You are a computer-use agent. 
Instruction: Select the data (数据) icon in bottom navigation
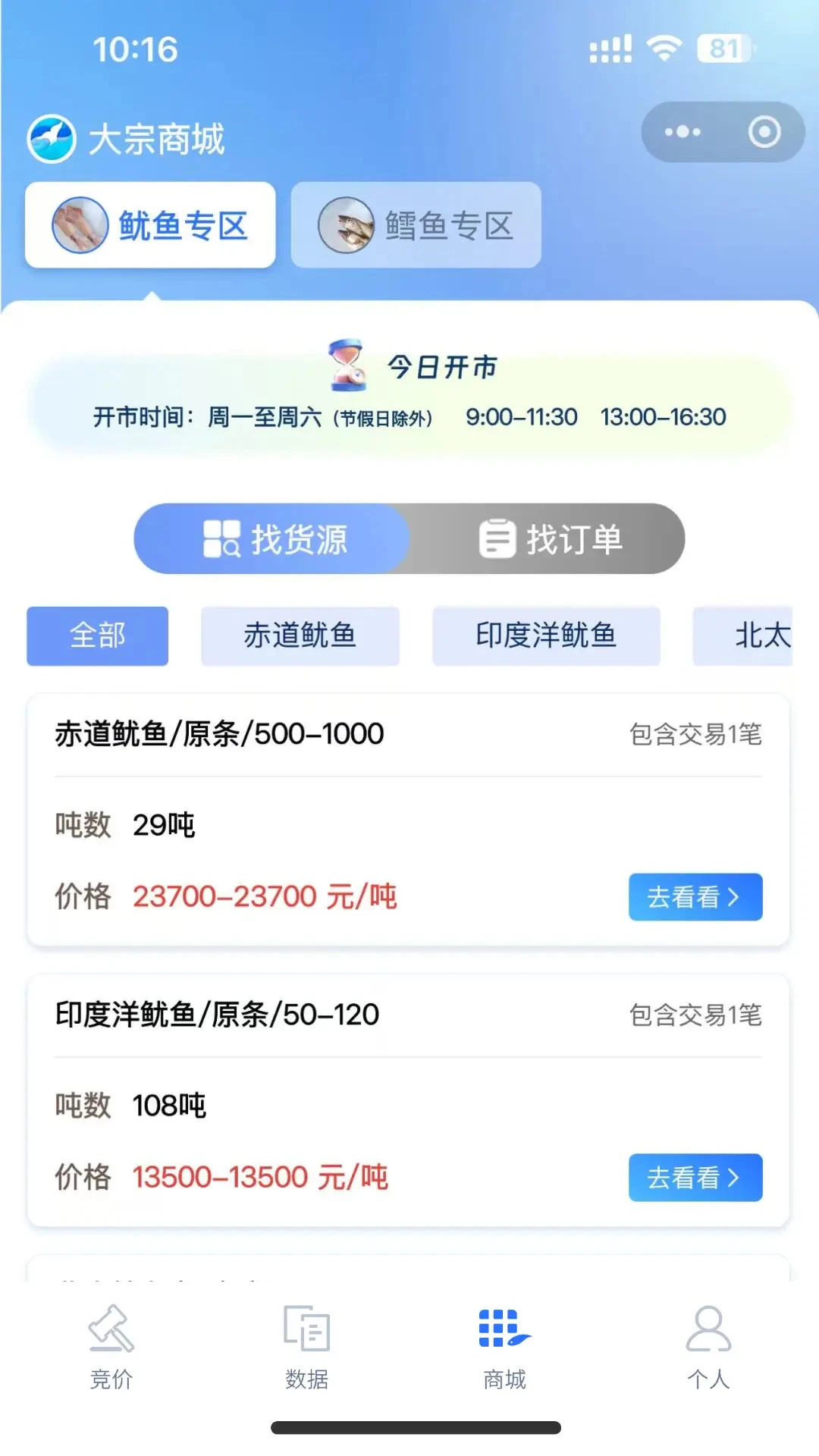tap(306, 1342)
